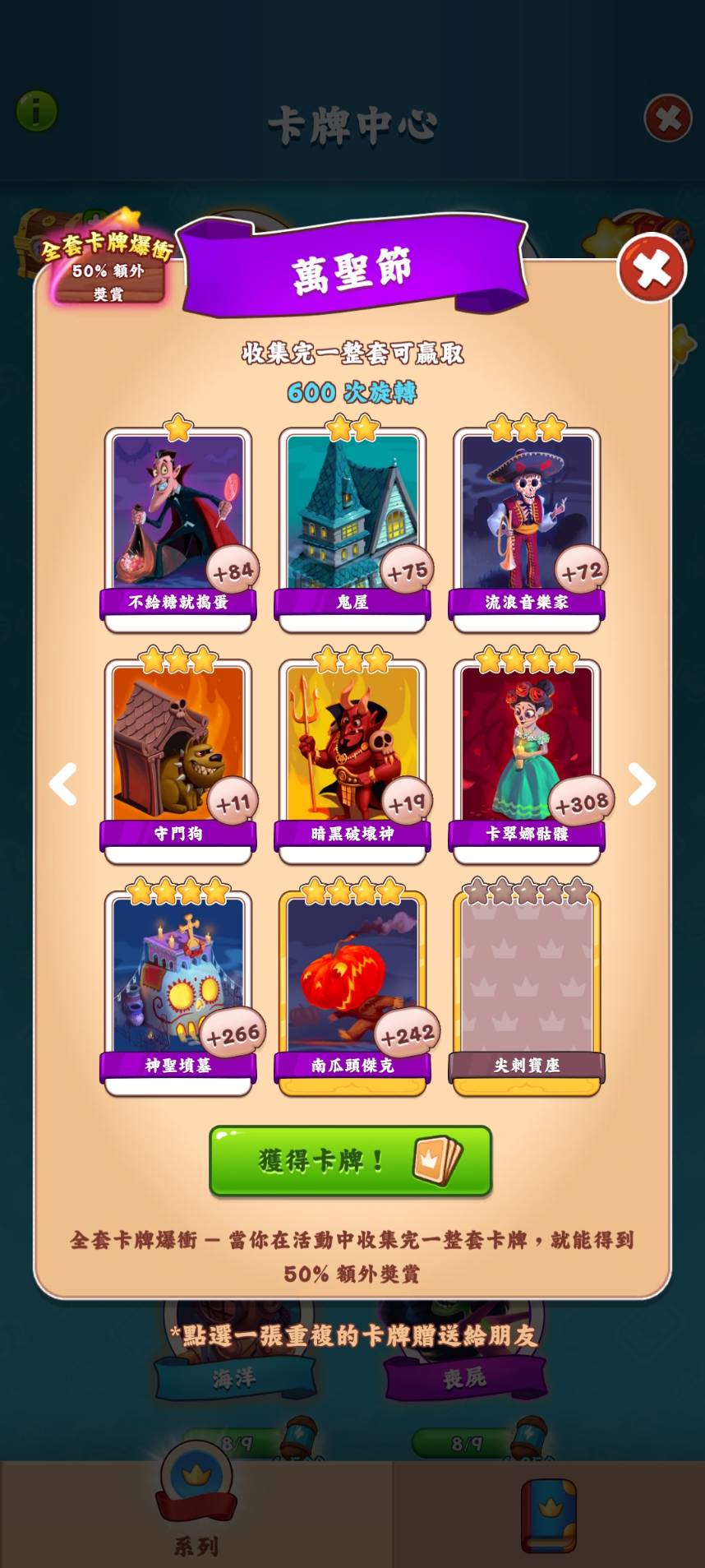Close the 萬聖節 card set dialog
Viewport: 705px width, 1568px height.
click(x=652, y=269)
